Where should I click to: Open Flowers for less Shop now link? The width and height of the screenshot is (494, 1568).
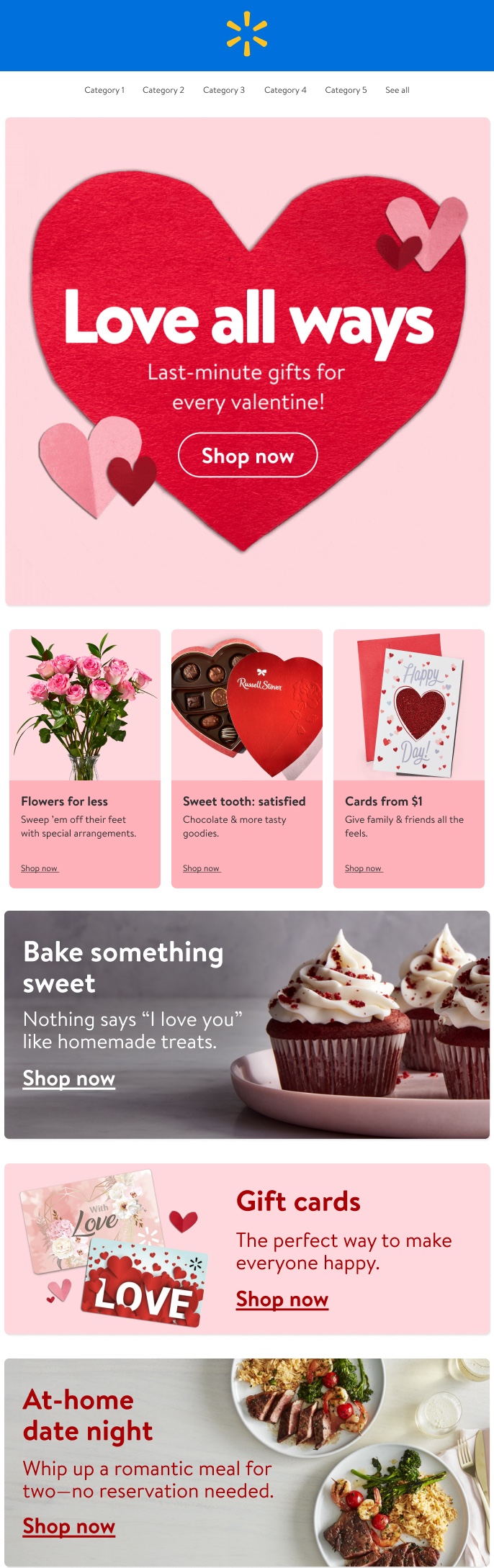pyautogui.click(x=40, y=868)
